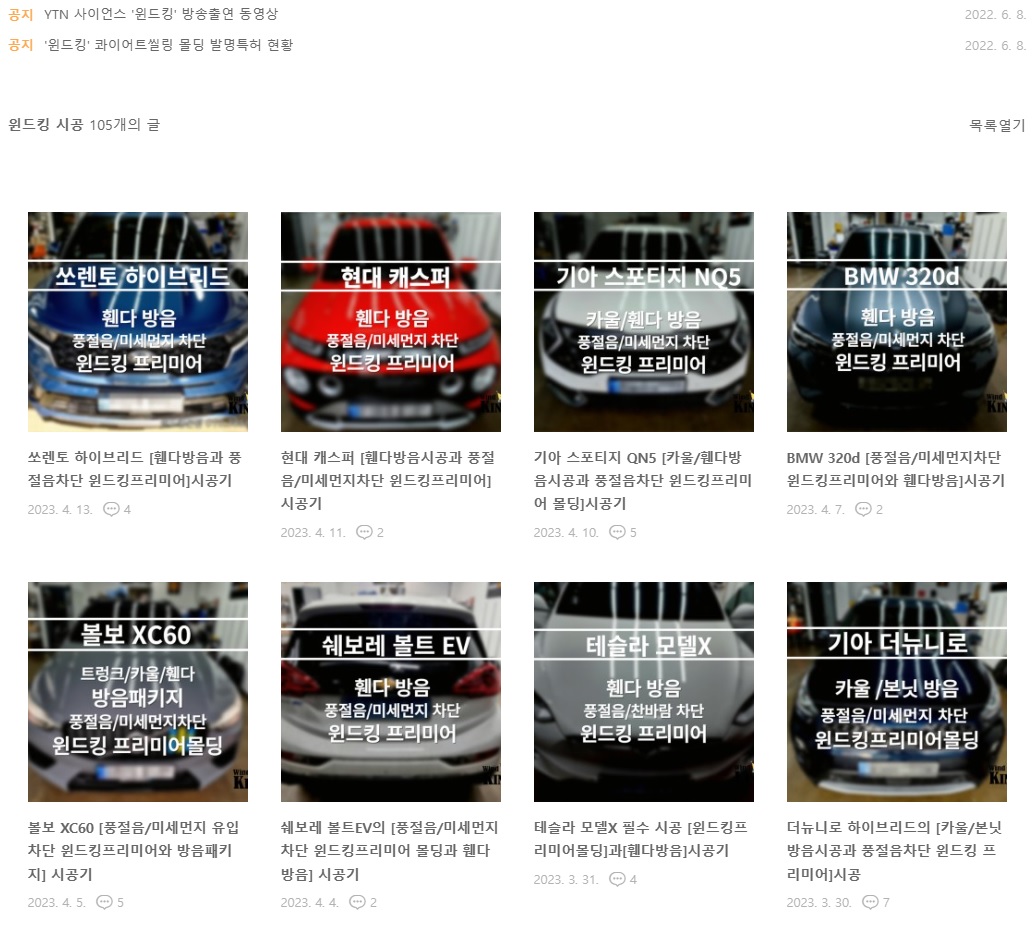This screenshot has height=925, width=1032.
Task: Open the 볼보 XC60 post thumbnail
Action: 138,691
